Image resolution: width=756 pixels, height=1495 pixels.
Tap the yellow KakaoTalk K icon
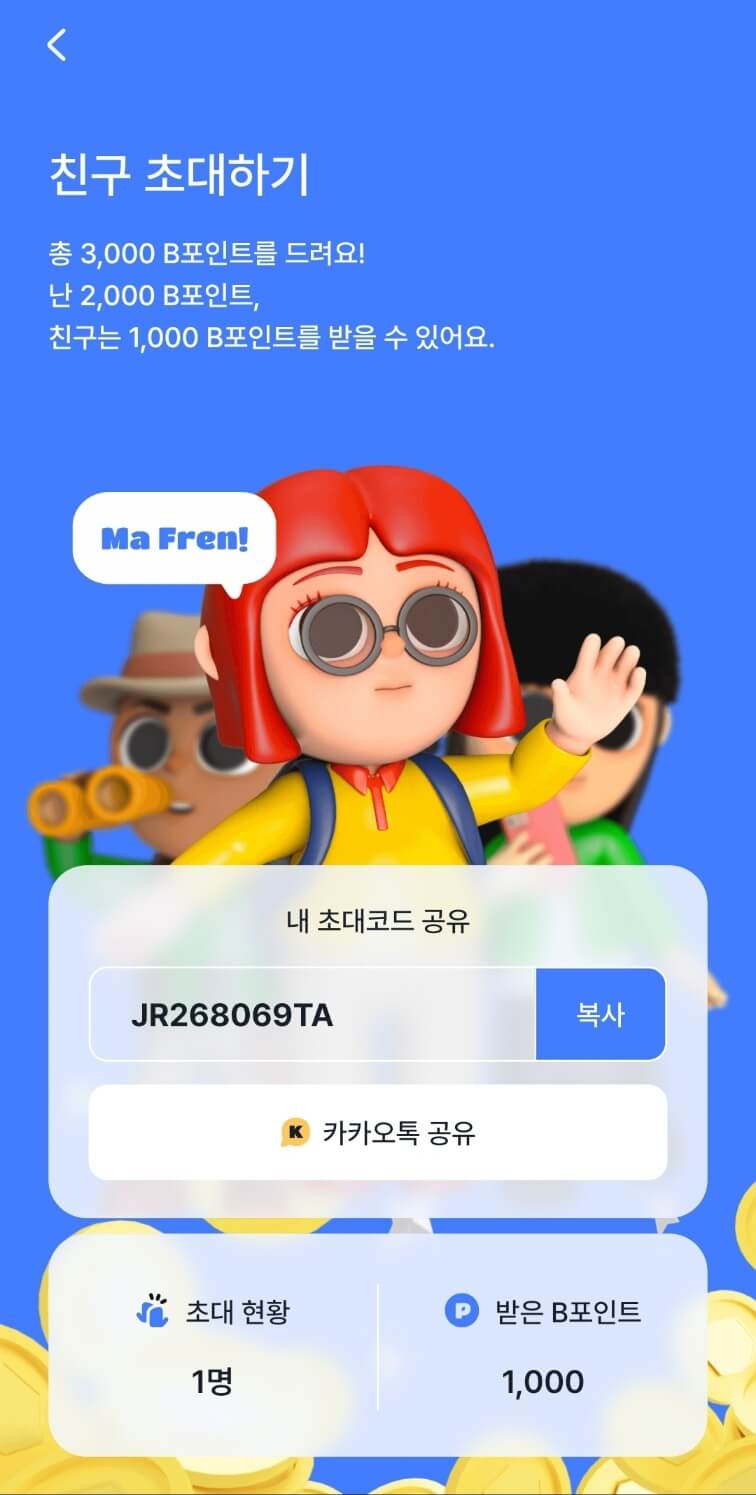(x=293, y=1133)
